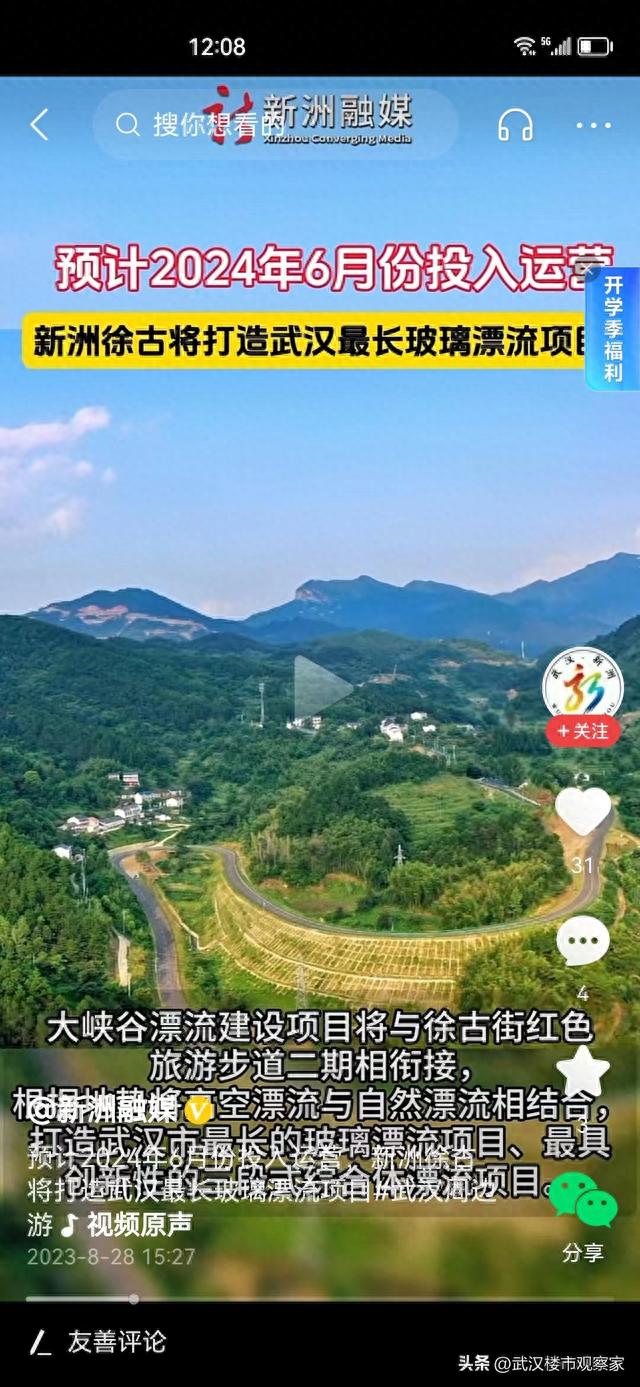Tap the headphones listen icon
The image size is (640, 1387).
click(x=516, y=125)
